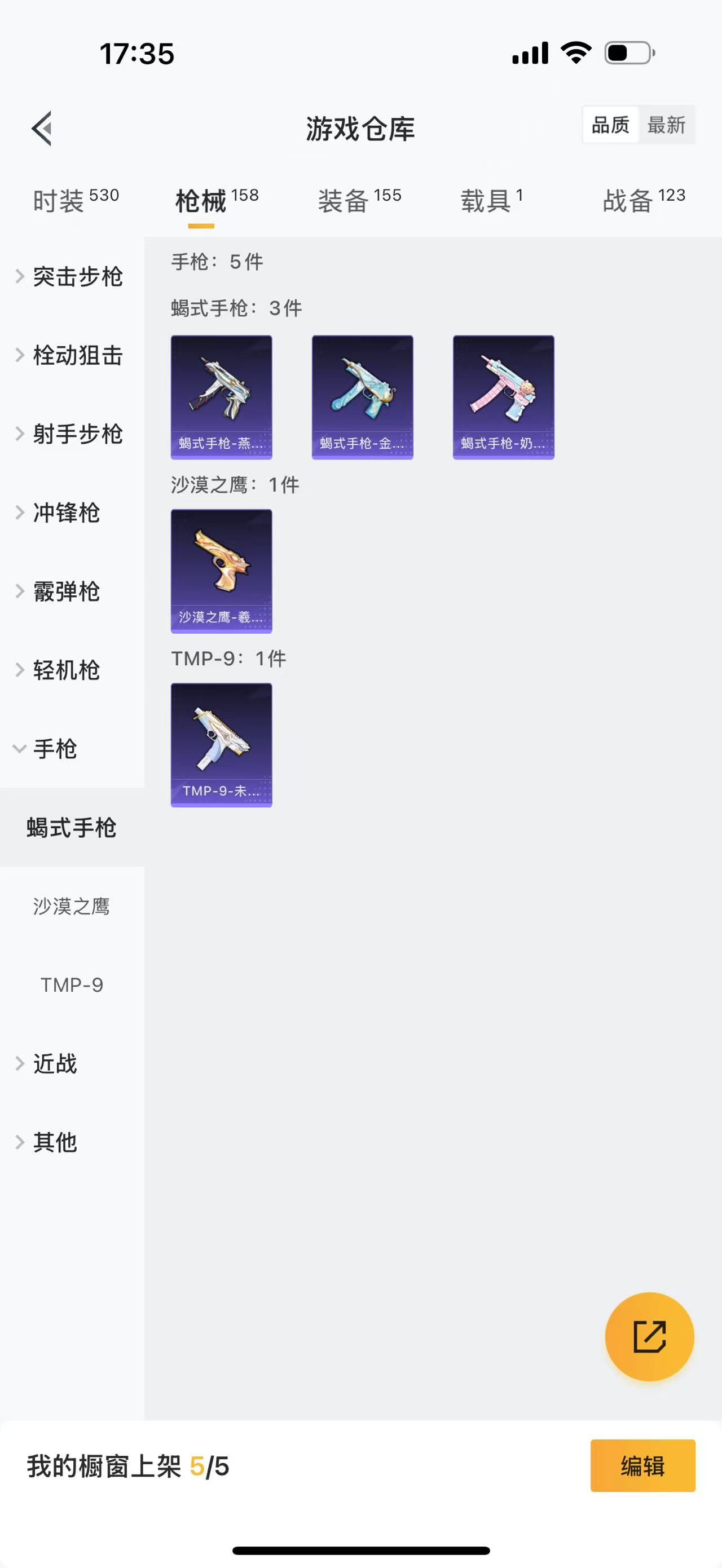
Task: View the 沙漠之鹰-羲 golden pistol skin
Action: [221, 569]
